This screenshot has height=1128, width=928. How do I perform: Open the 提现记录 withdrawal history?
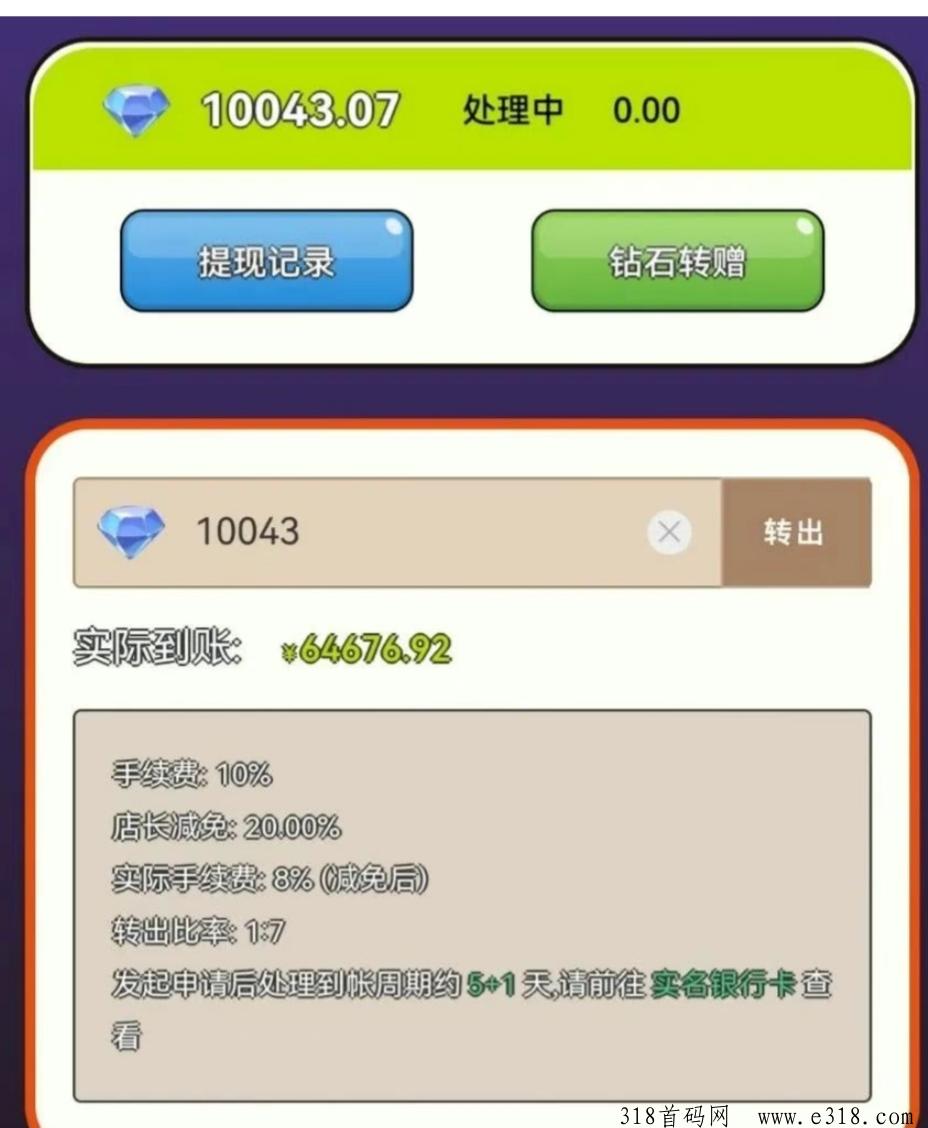(x=266, y=262)
